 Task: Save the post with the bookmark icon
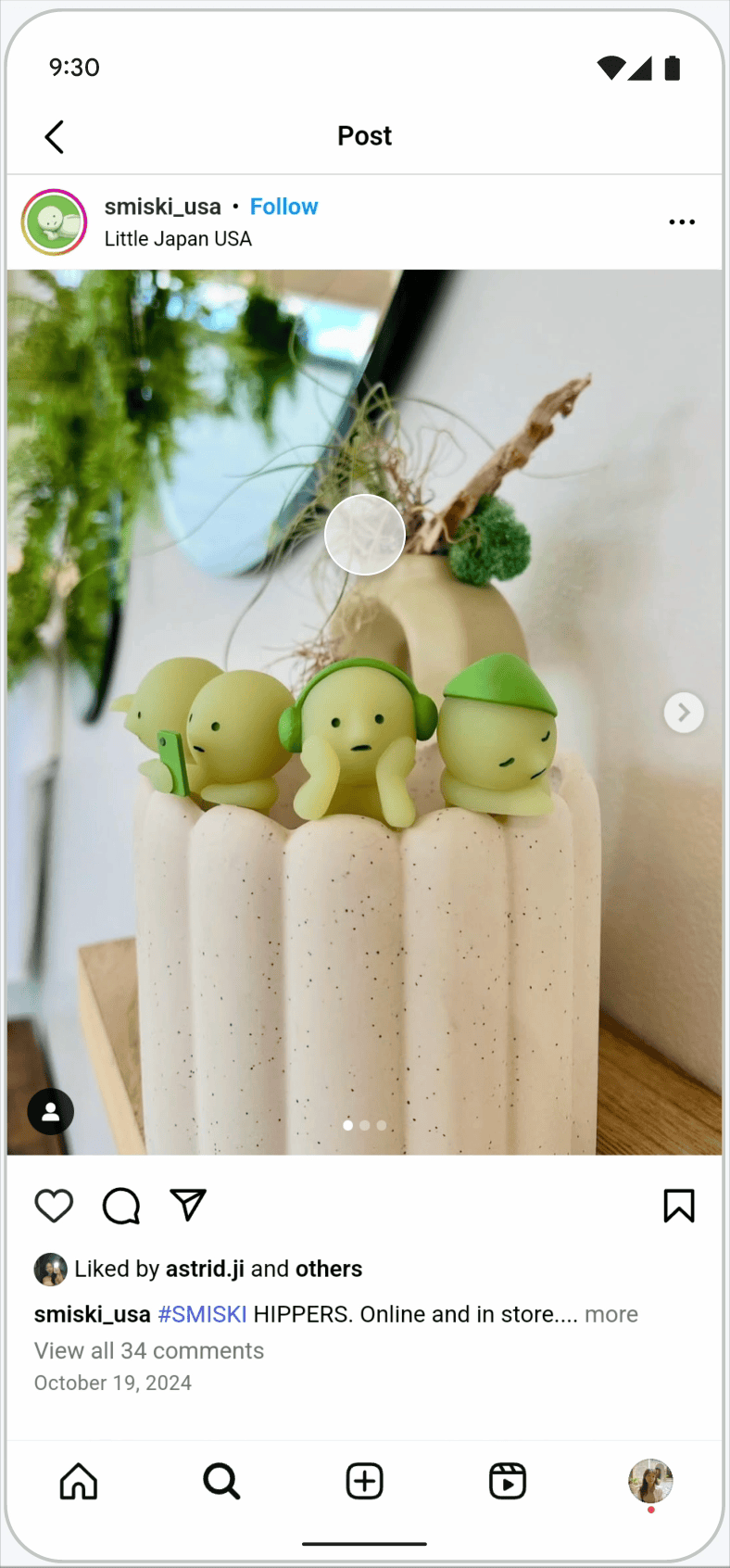[x=678, y=1206]
